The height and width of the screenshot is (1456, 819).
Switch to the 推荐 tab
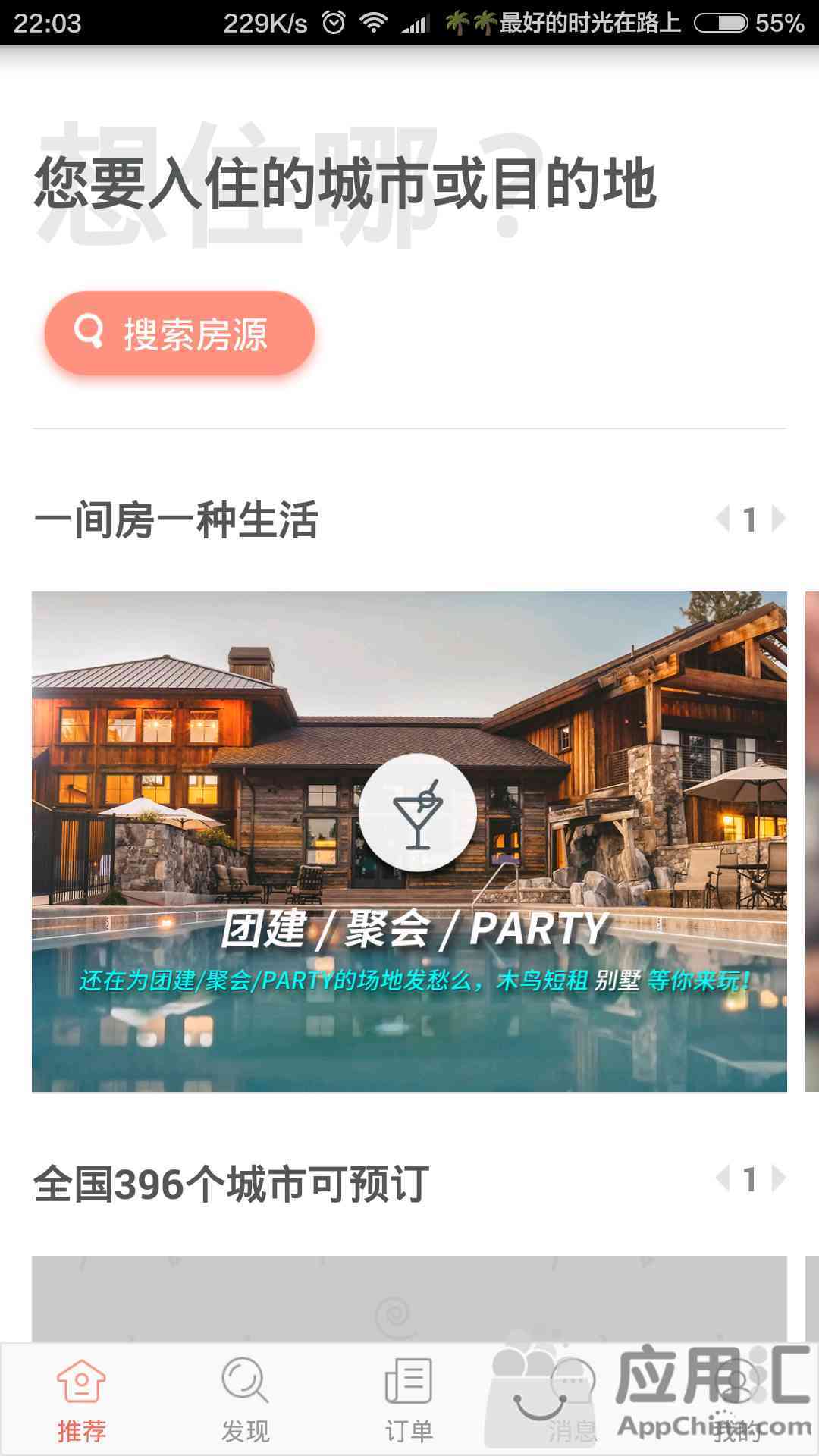(82, 1401)
